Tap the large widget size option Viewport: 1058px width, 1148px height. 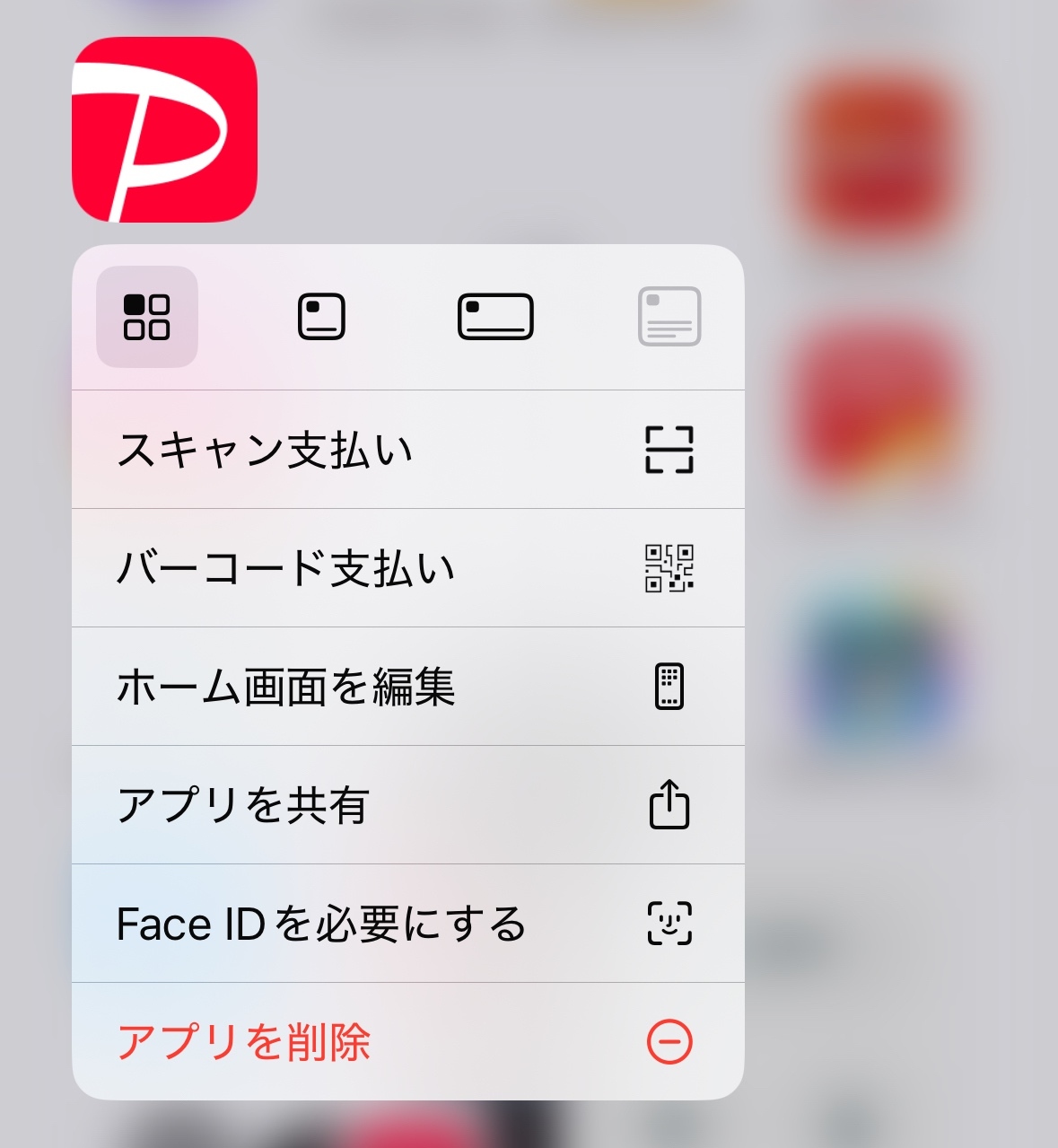[x=669, y=317]
